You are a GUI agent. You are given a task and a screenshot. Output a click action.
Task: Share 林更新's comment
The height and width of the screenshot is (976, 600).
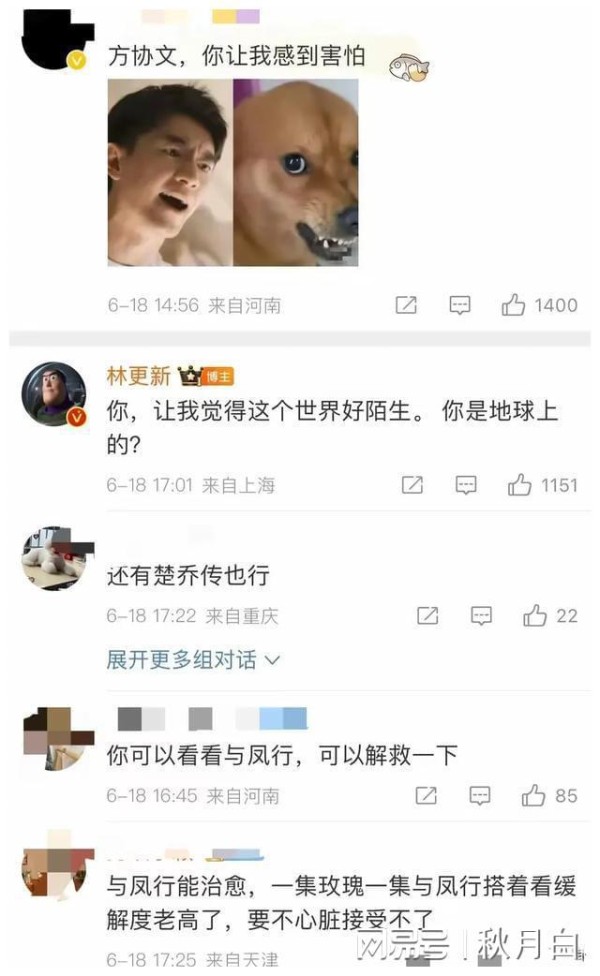pos(412,485)
